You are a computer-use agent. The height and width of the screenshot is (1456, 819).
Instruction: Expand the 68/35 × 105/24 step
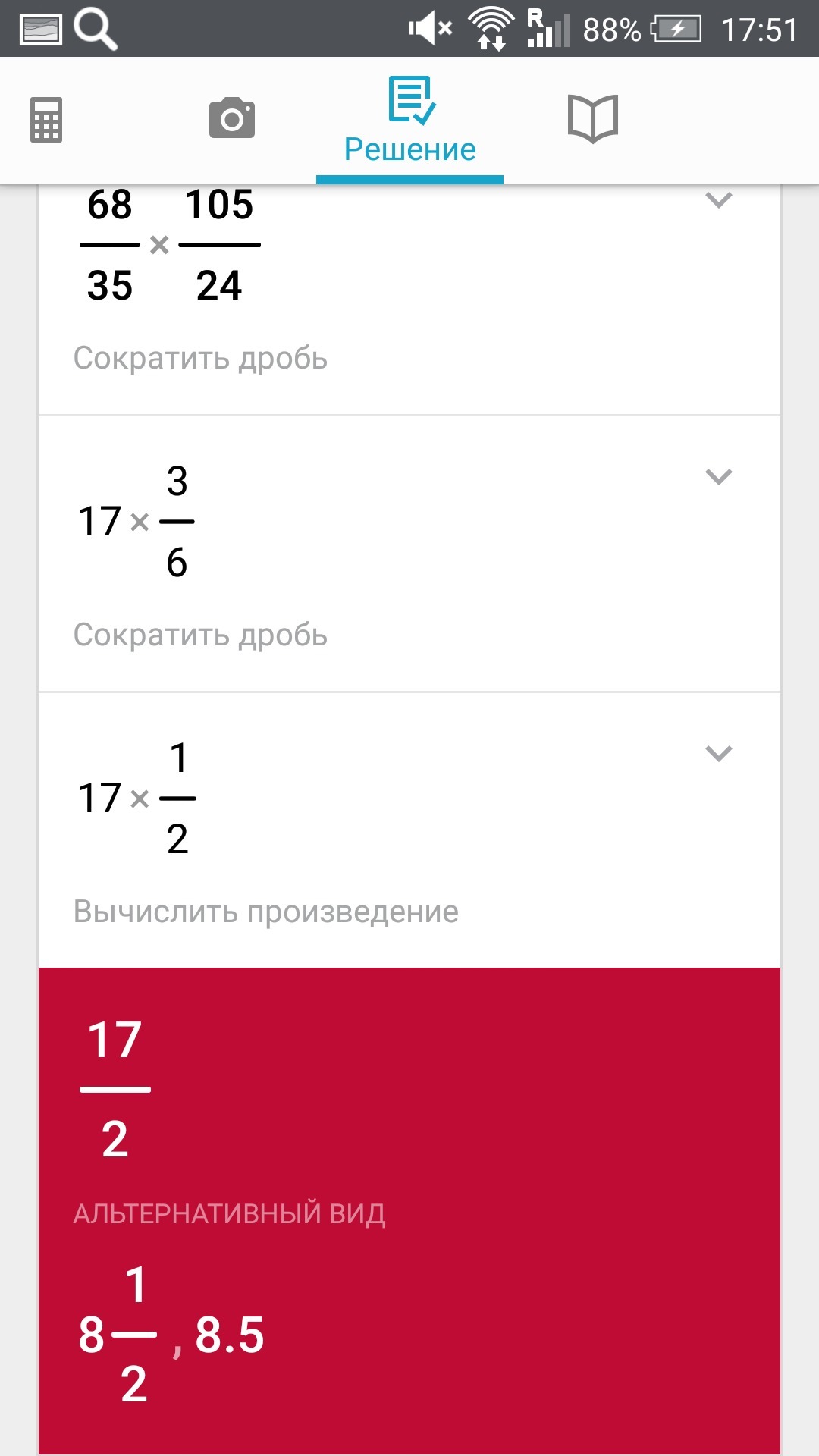click(718, 201)
